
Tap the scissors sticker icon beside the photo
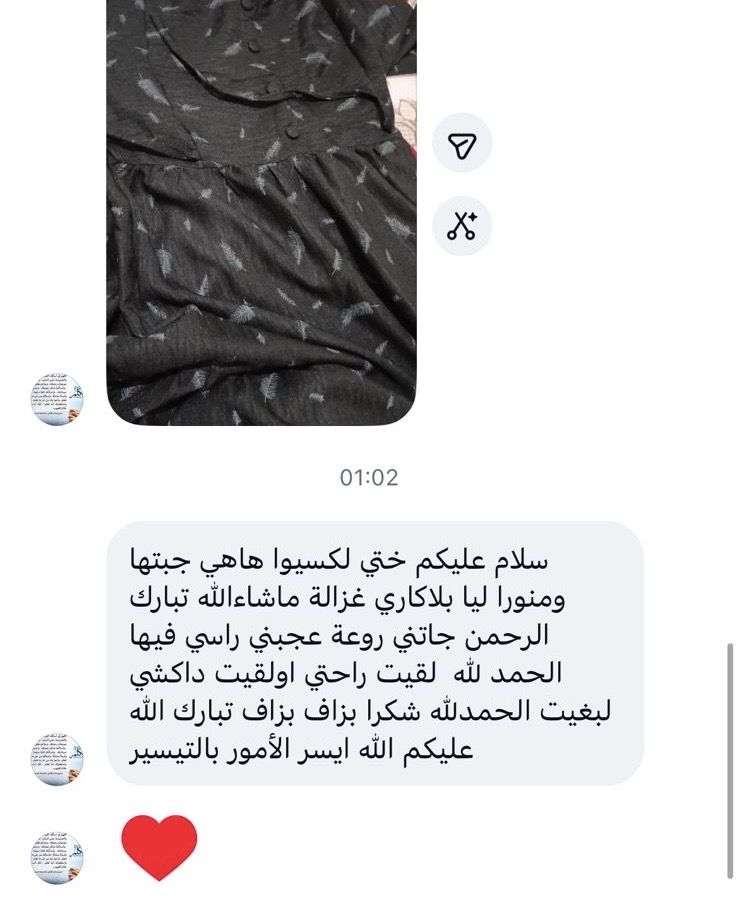coord(461,225)
